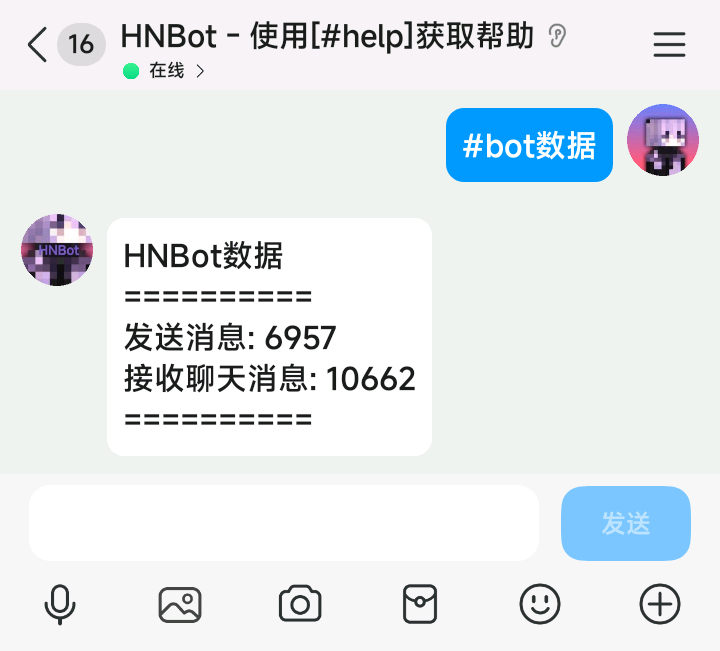
Task: Tap the 发送 send button
Action: click(x=626, y=523)
